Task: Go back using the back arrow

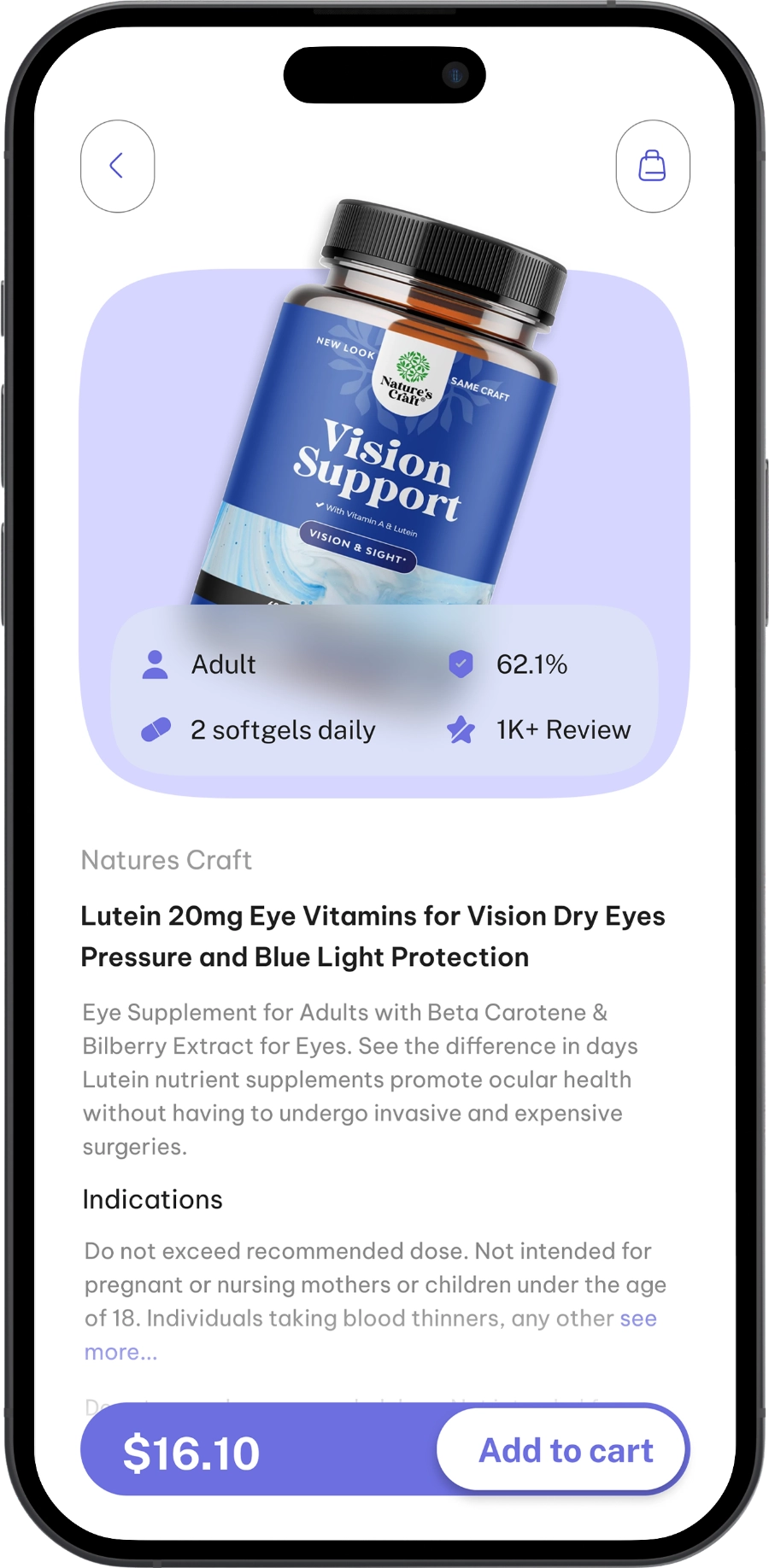Action: pos(117,166)
